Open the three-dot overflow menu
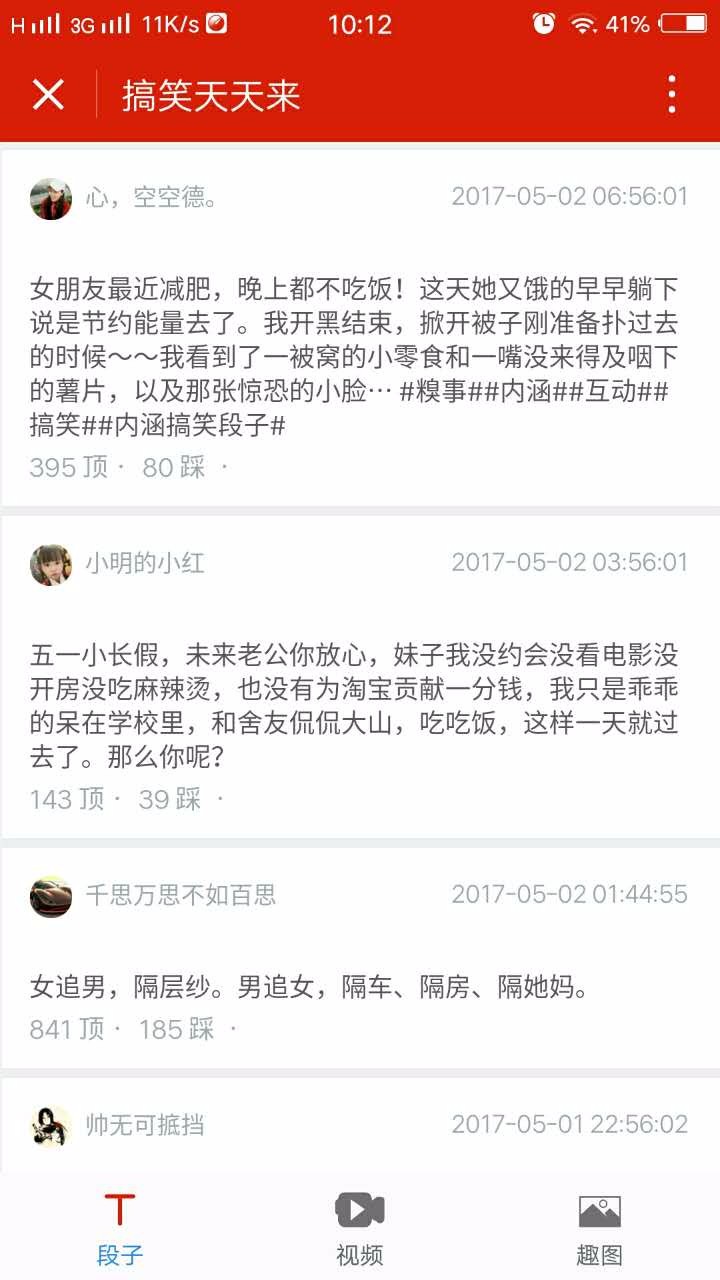Image resolution: width=720 pixels, height=1280 pixels. pos(672,95)
